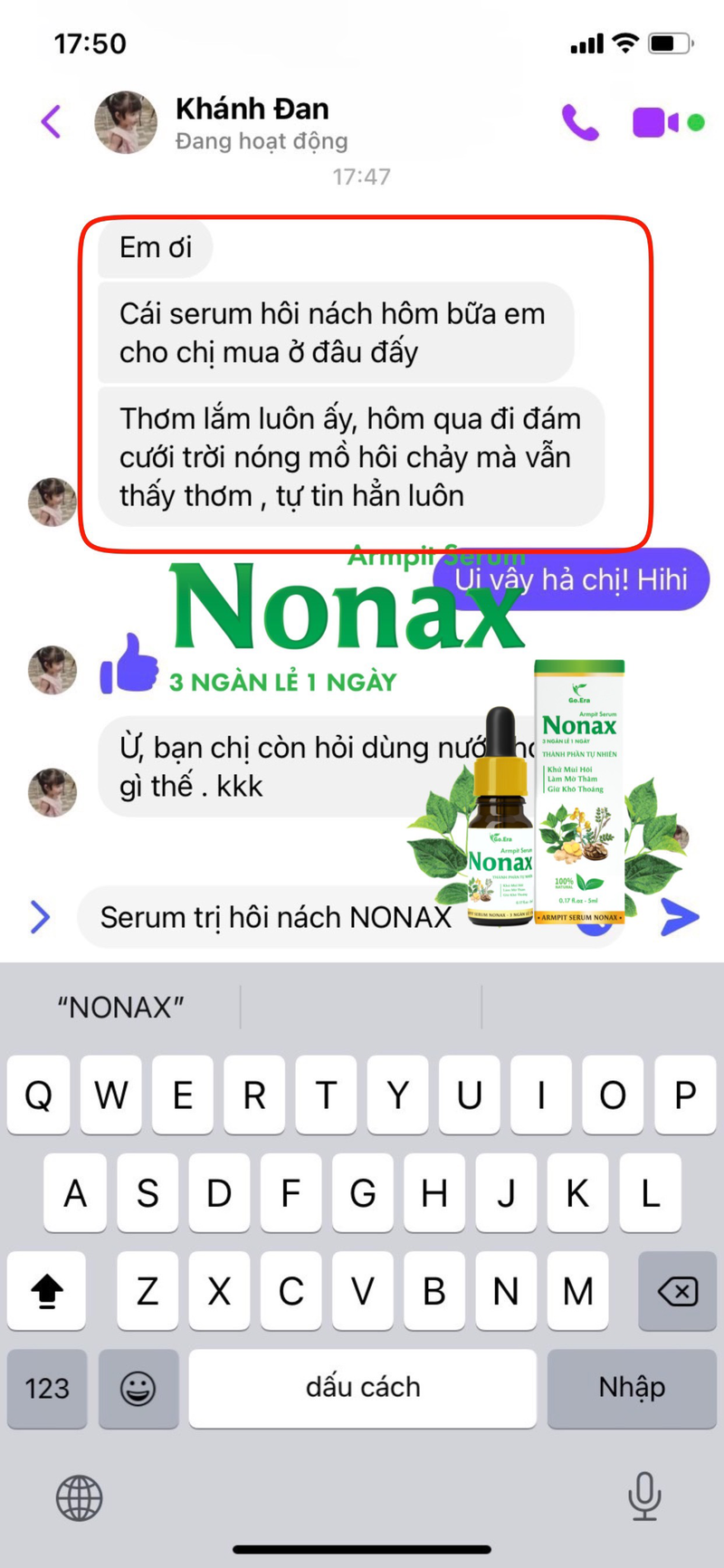724x1568 pixels.
Task: Hit the Nhập key on keyboard
Action: click(x=631, y=1388)
